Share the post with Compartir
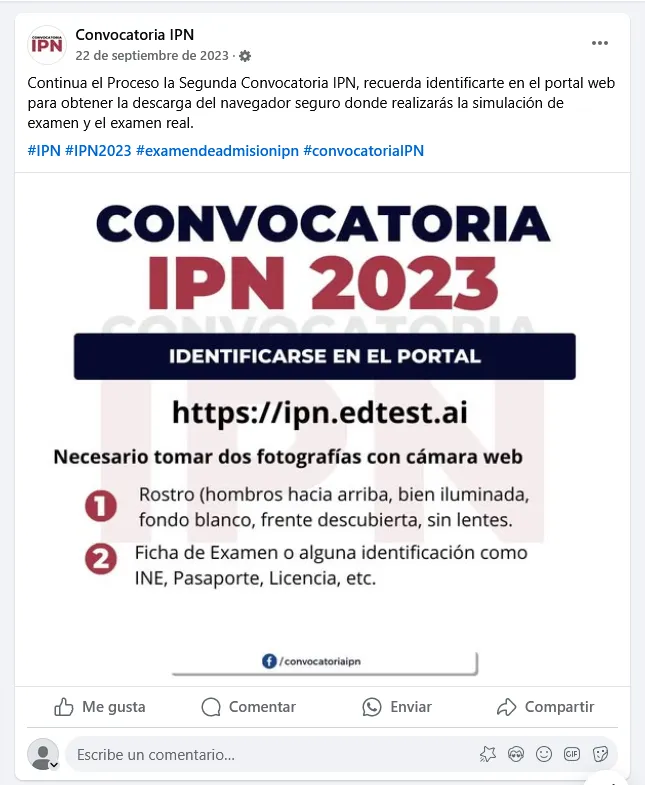Viewport: 645px width, 785px height. point(545,707)
